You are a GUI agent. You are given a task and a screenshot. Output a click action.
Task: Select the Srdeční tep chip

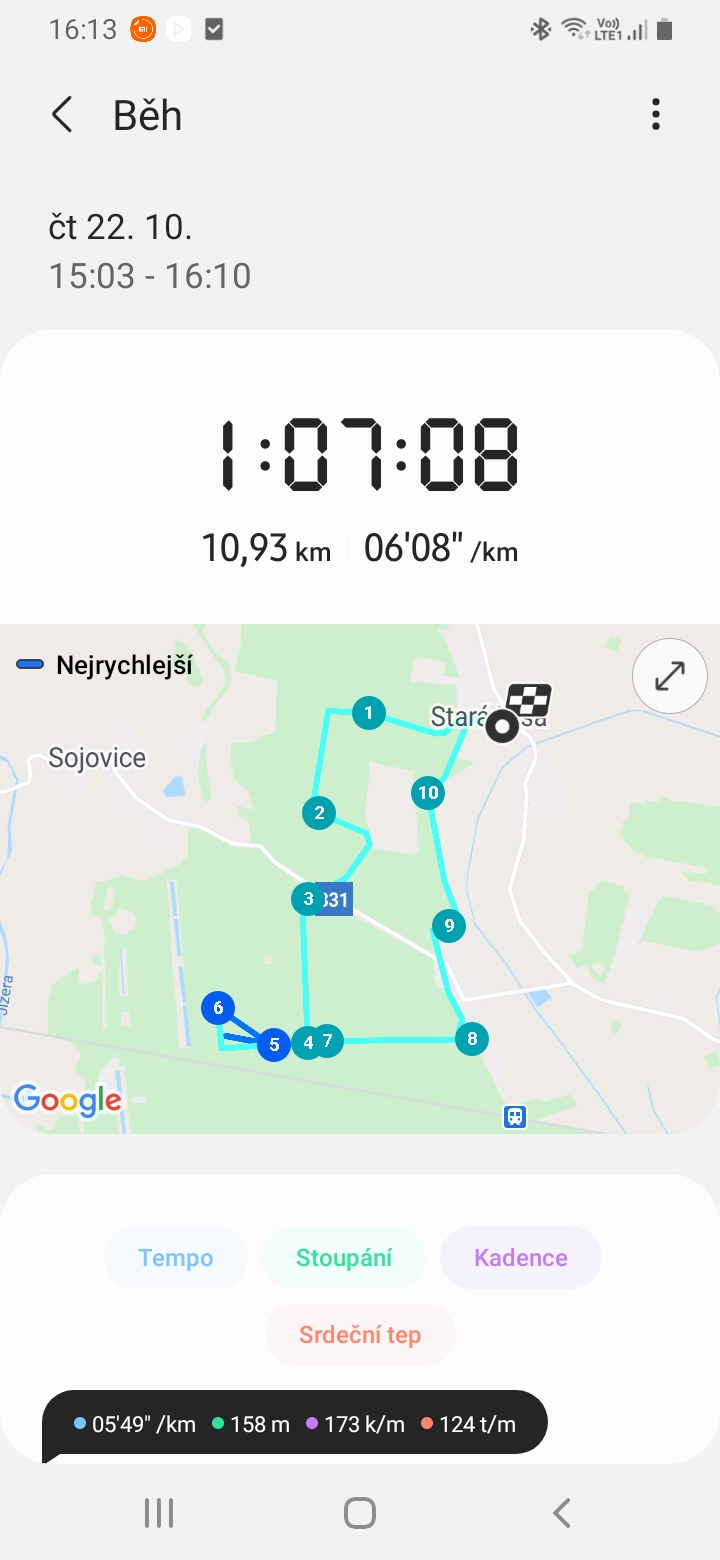coord(360,1334)
